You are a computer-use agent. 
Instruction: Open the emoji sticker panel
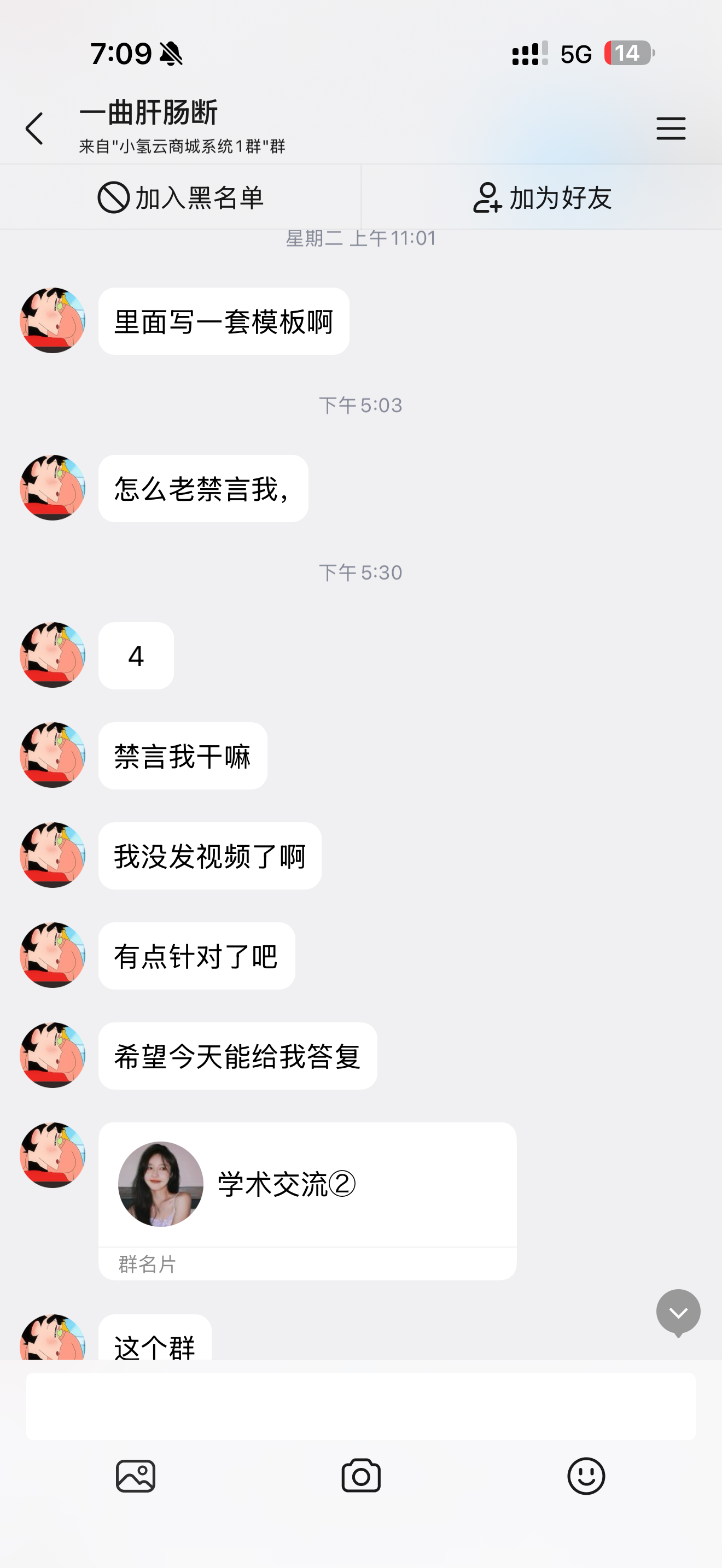pyautogui.click(x=586, y=1476)
